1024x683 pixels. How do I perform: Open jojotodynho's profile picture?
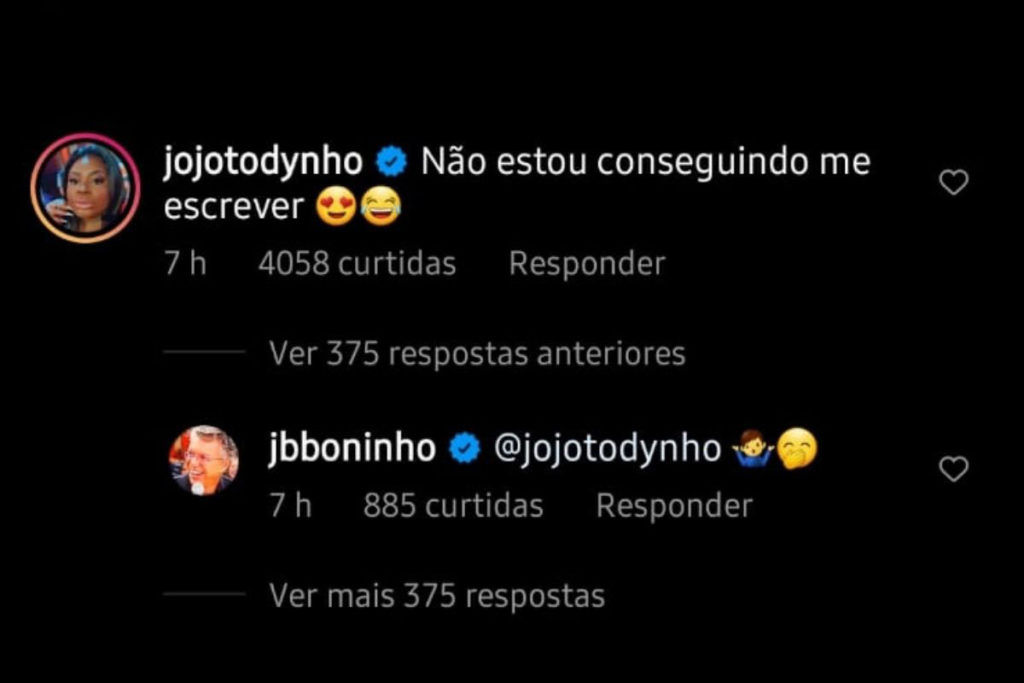tap(85, 188)
